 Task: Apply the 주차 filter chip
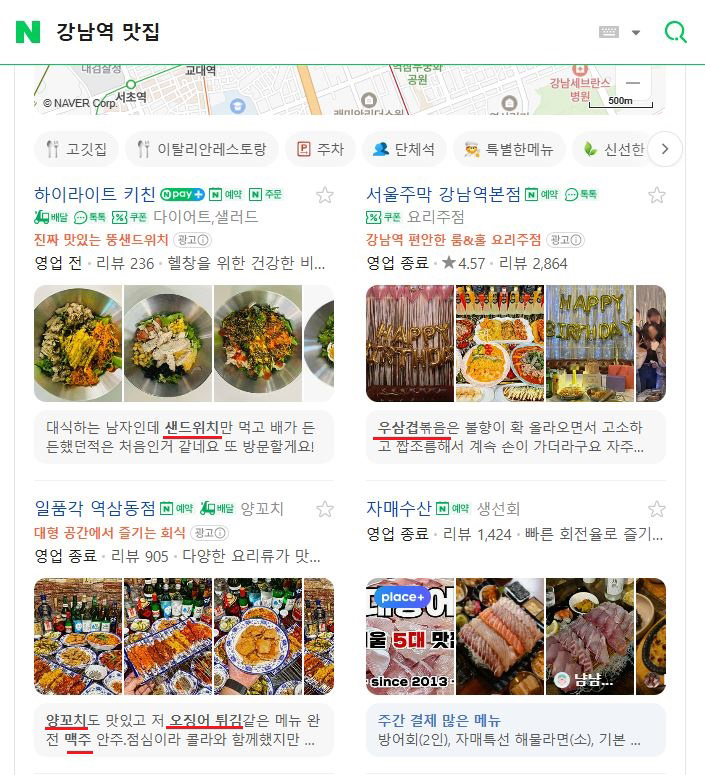320,150
